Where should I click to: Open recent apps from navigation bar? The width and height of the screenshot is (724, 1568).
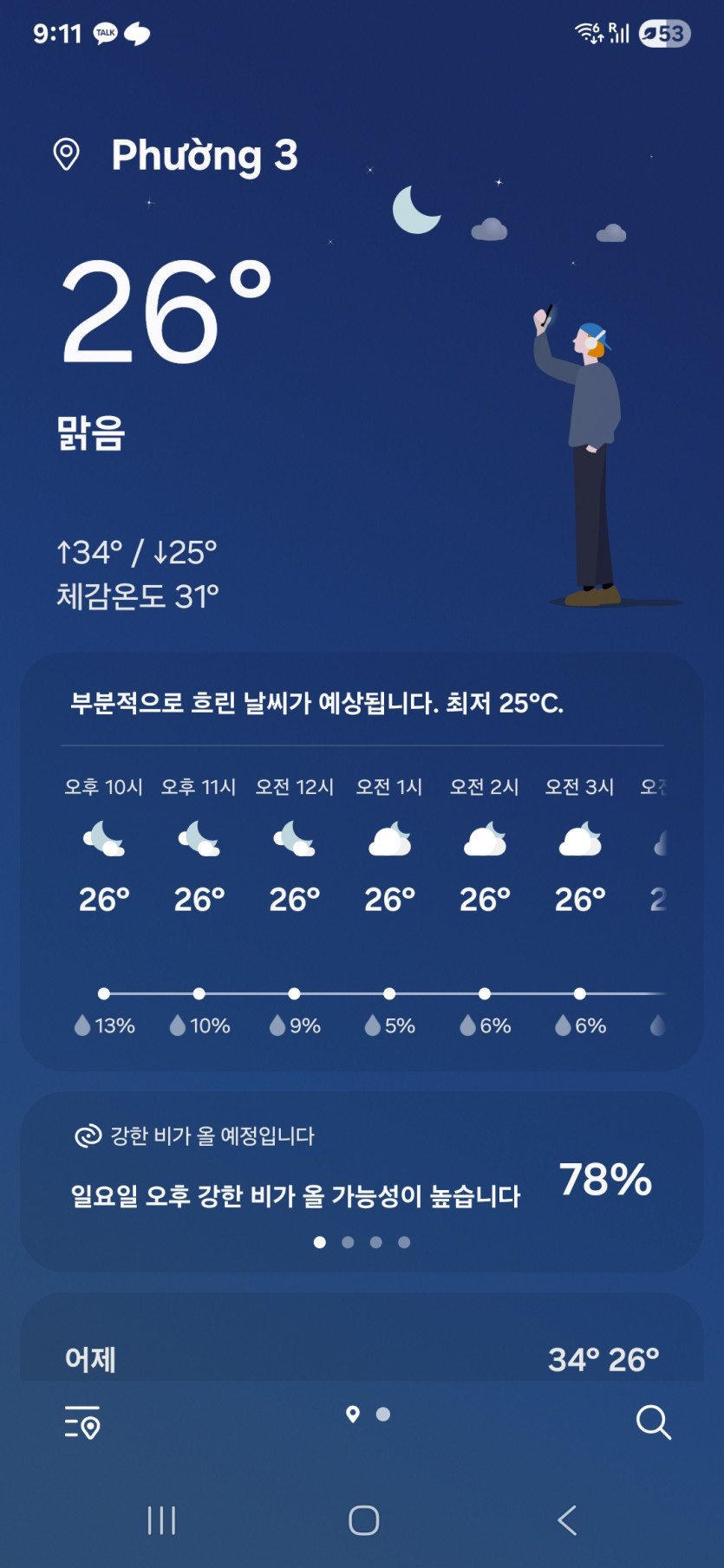[x=161, y=1519]
